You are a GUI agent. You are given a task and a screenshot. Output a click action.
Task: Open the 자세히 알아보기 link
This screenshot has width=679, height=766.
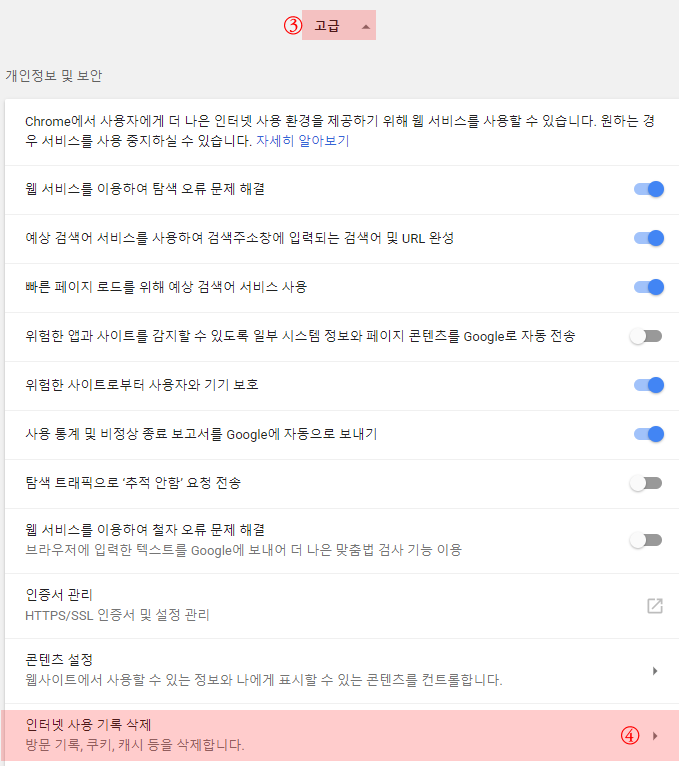302,141
